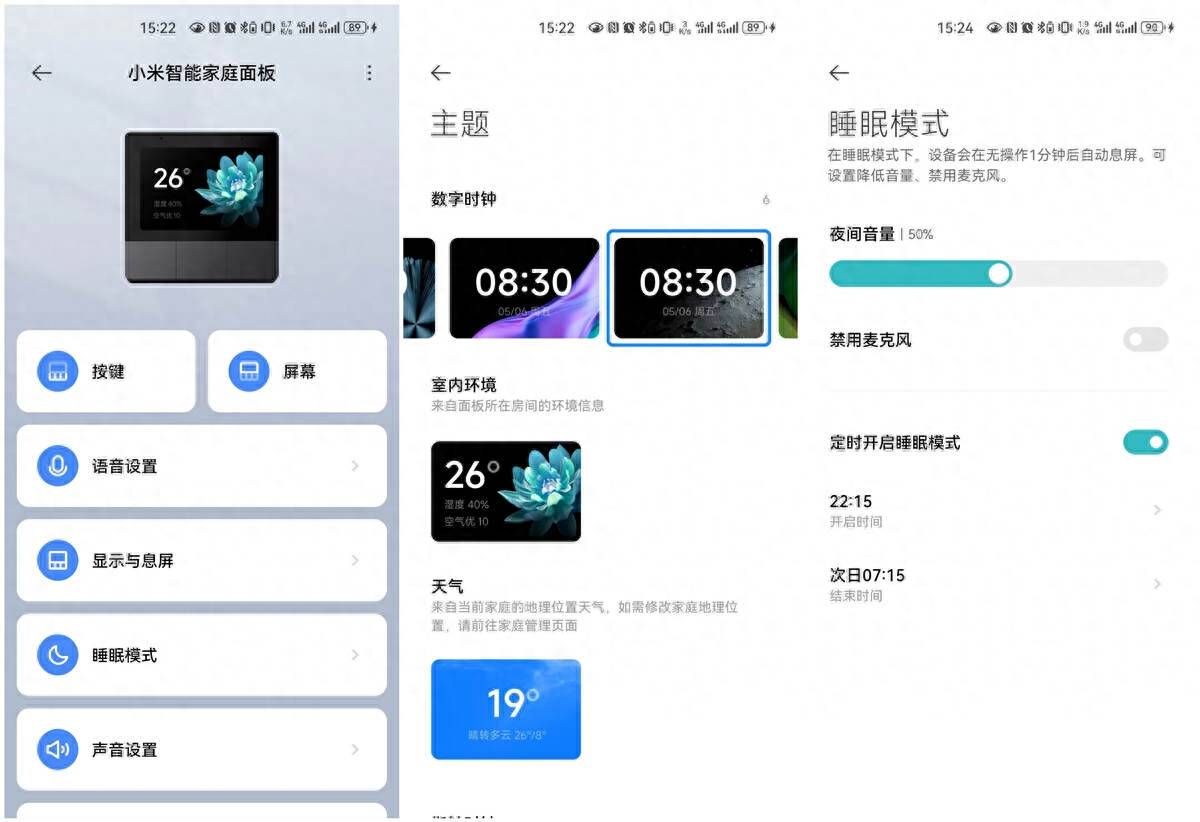Change the 22:15 开启时间
This screenshot has height=822, width=1200.
(997, 510)
